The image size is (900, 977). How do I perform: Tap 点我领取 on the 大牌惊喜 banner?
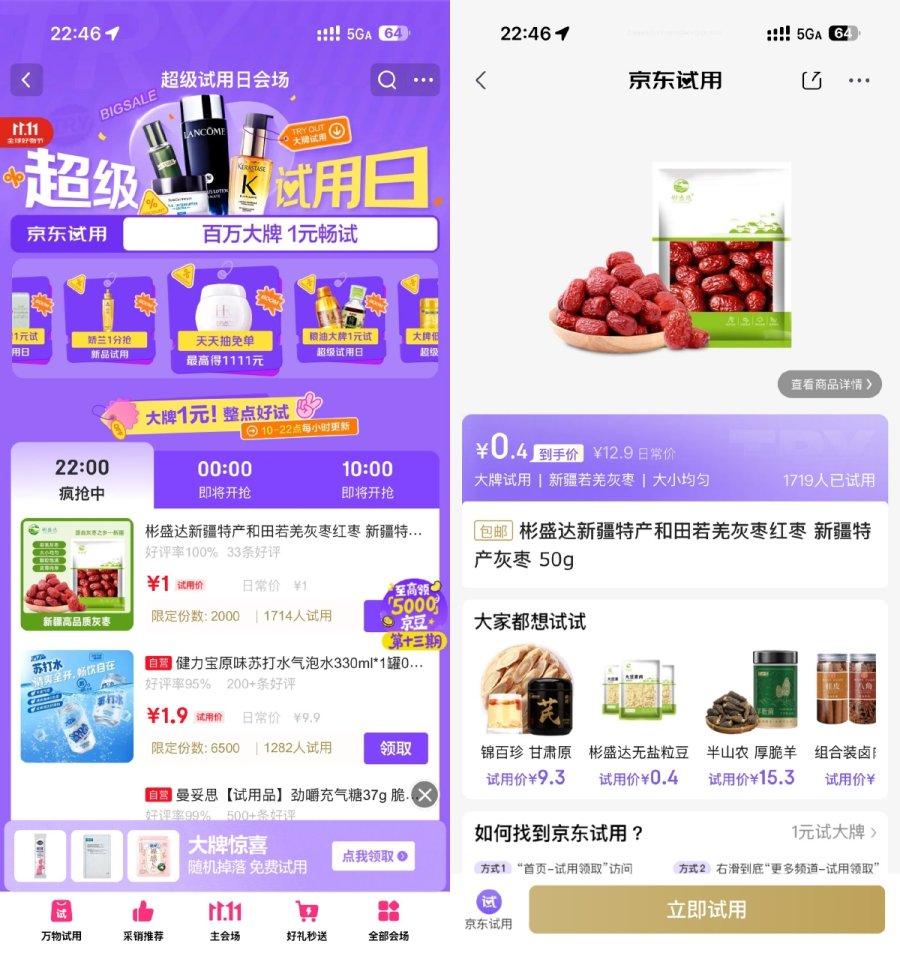pyautogui.click(x=373, y=856)
